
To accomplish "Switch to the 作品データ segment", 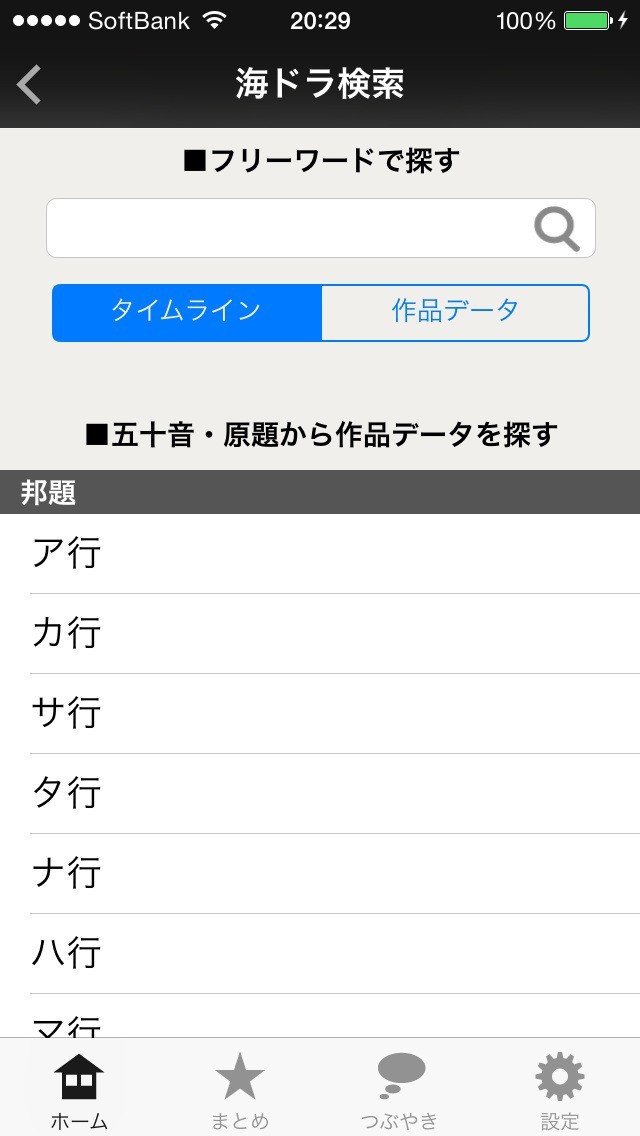I will (455, 312).
